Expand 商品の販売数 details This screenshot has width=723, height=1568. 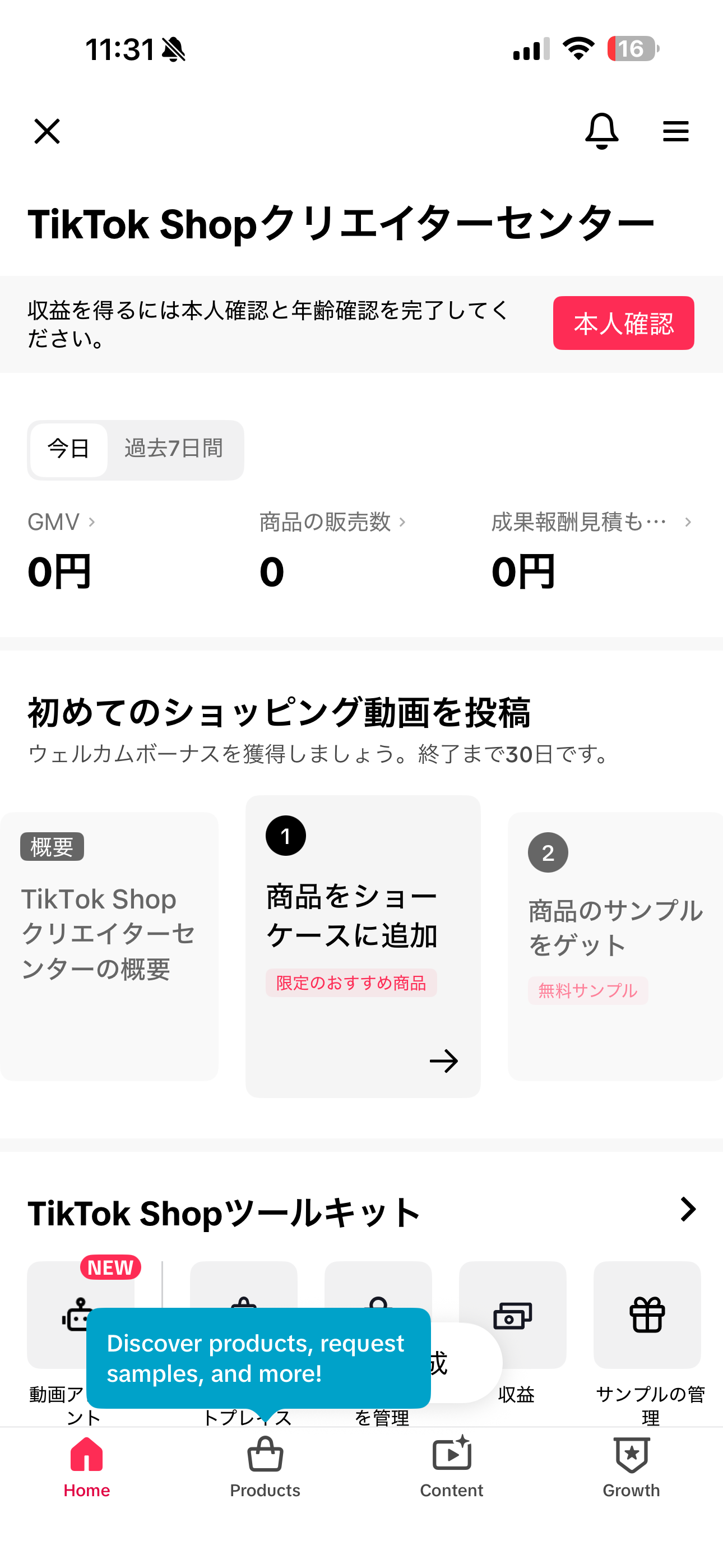404,522
